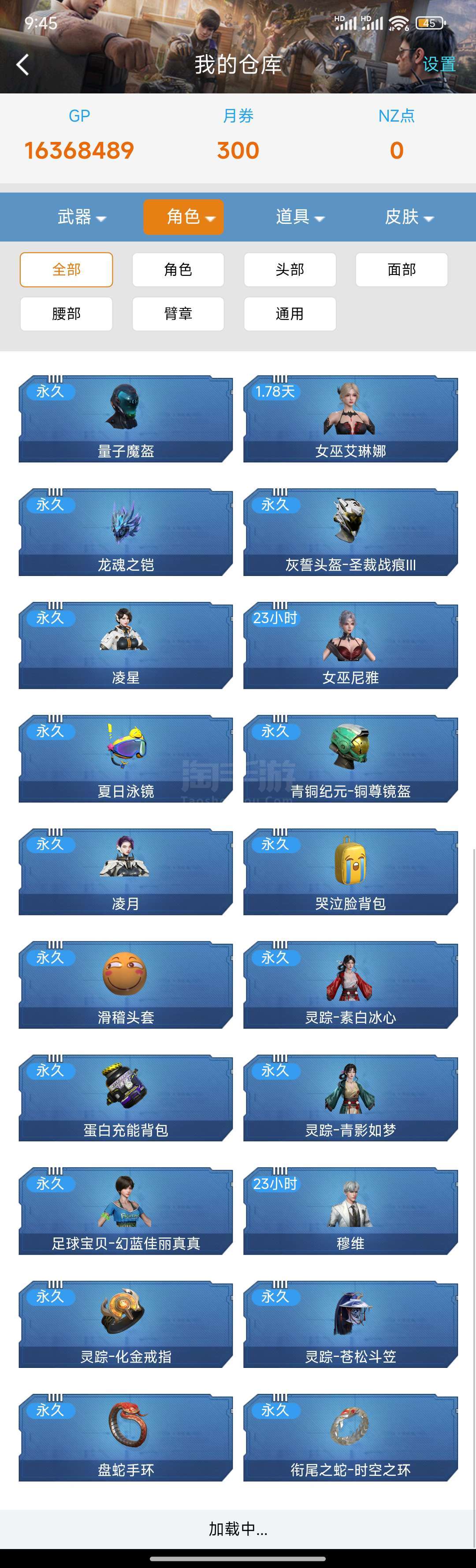This screenshot has height=1568, width=476.
Task: Open the 穆维 character card
Action: tap(350, 1211)
